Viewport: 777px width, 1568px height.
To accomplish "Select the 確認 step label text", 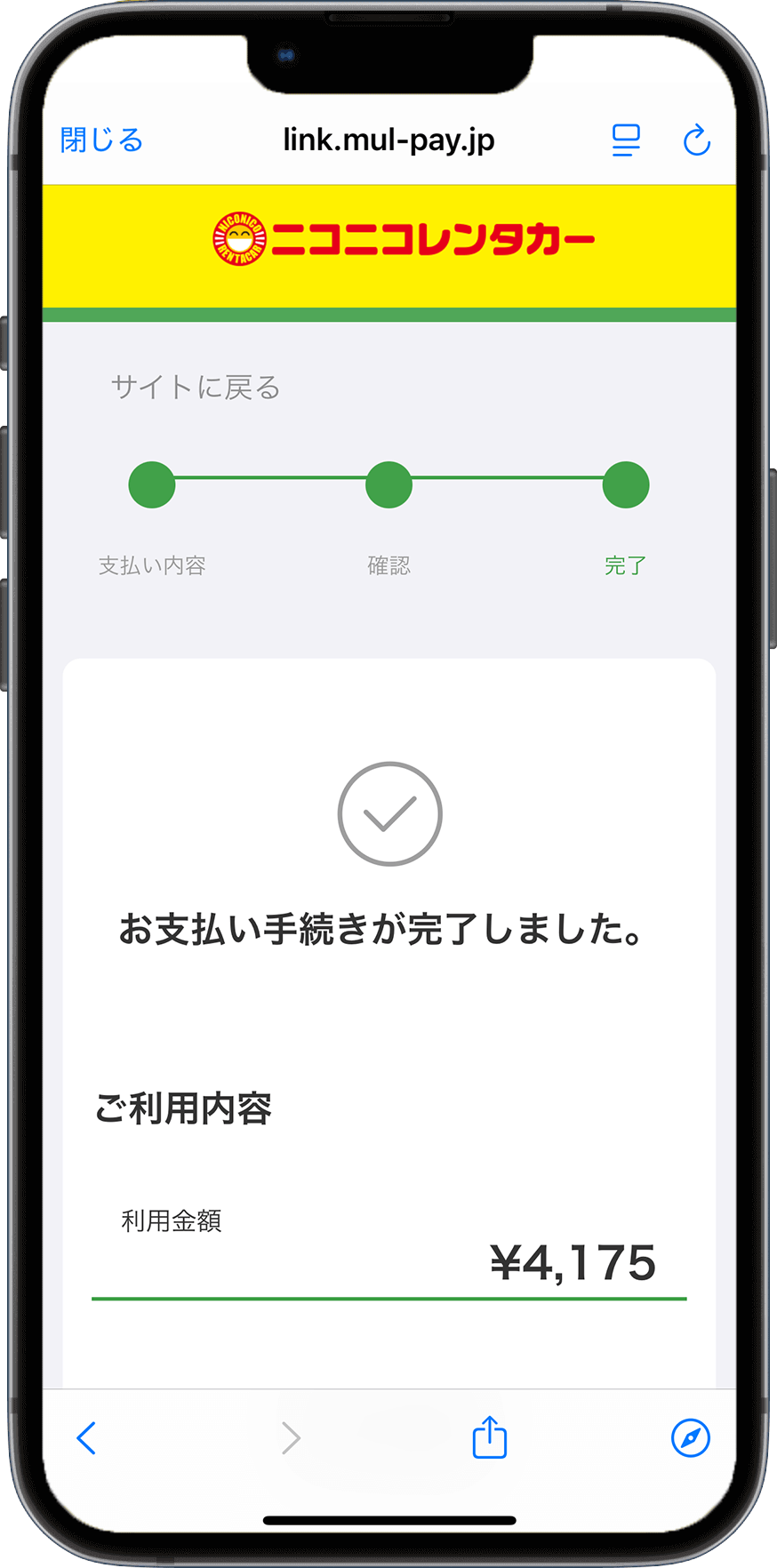I will tap(388, 565).
